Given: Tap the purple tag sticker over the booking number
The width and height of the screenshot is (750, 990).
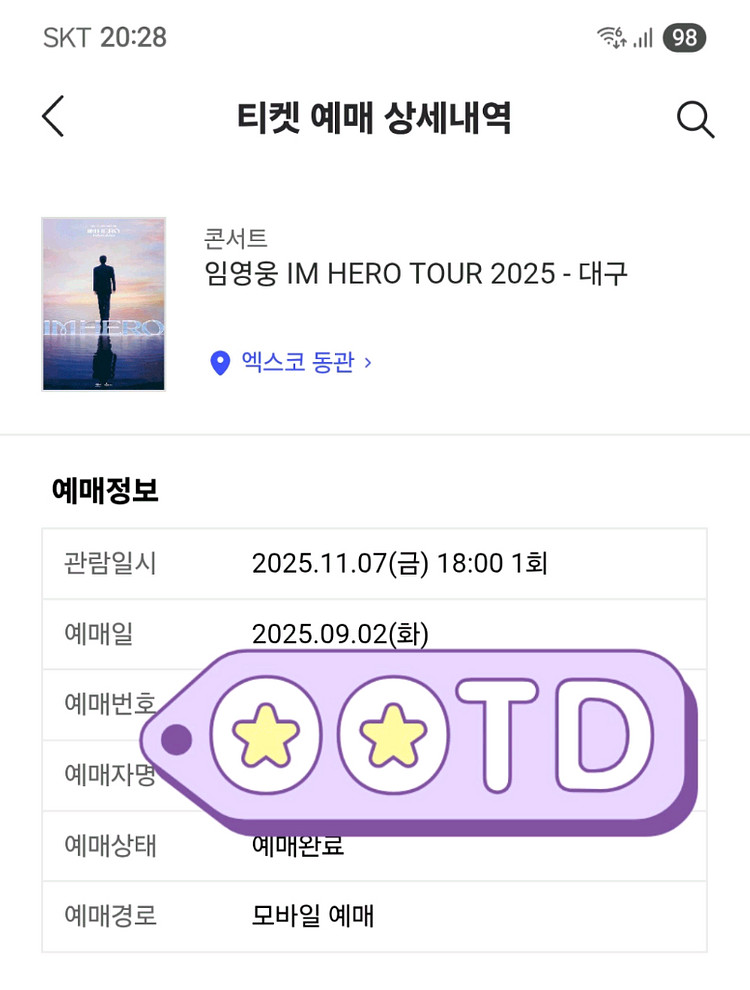Looking at the screenshot, I should click(x=430, y=735).
